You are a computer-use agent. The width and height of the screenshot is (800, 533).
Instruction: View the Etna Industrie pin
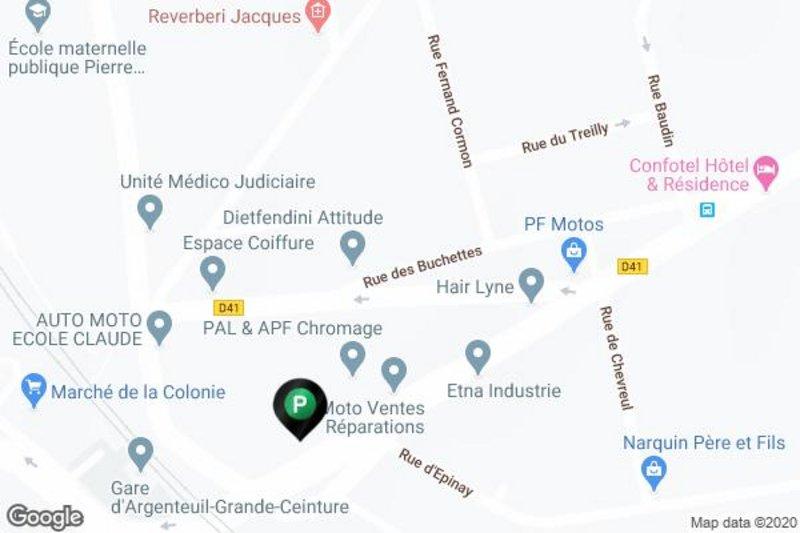[478, 354]
